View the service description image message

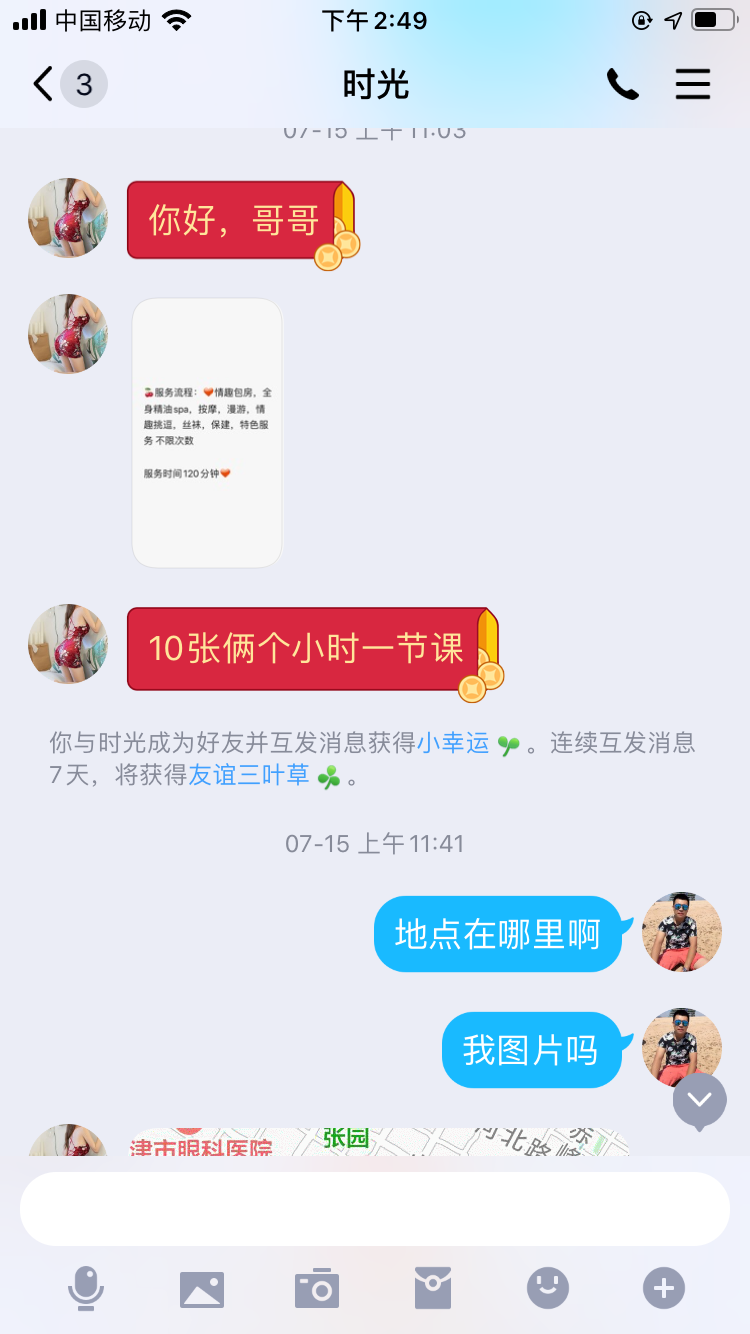point(207,432)
